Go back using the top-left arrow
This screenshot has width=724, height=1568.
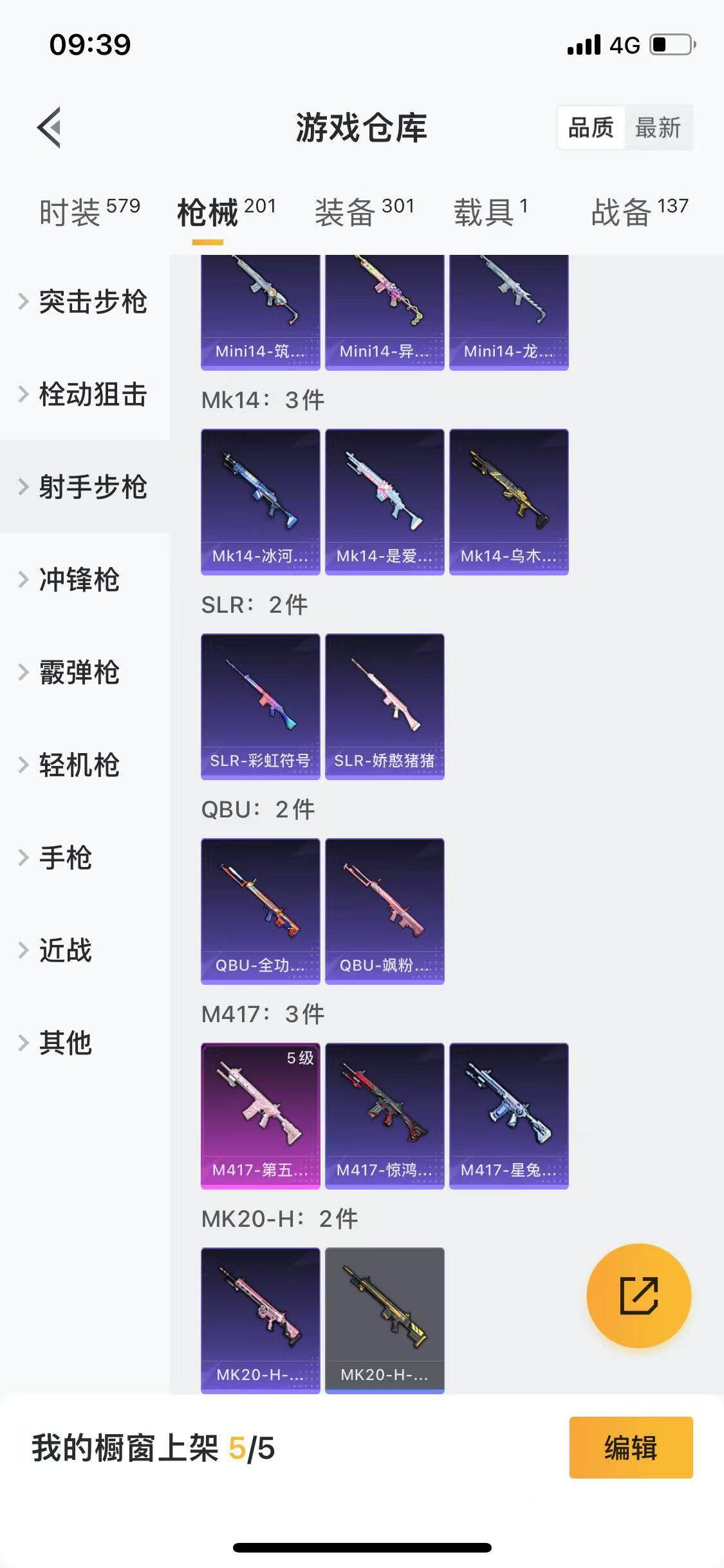(x=50, y=127)
